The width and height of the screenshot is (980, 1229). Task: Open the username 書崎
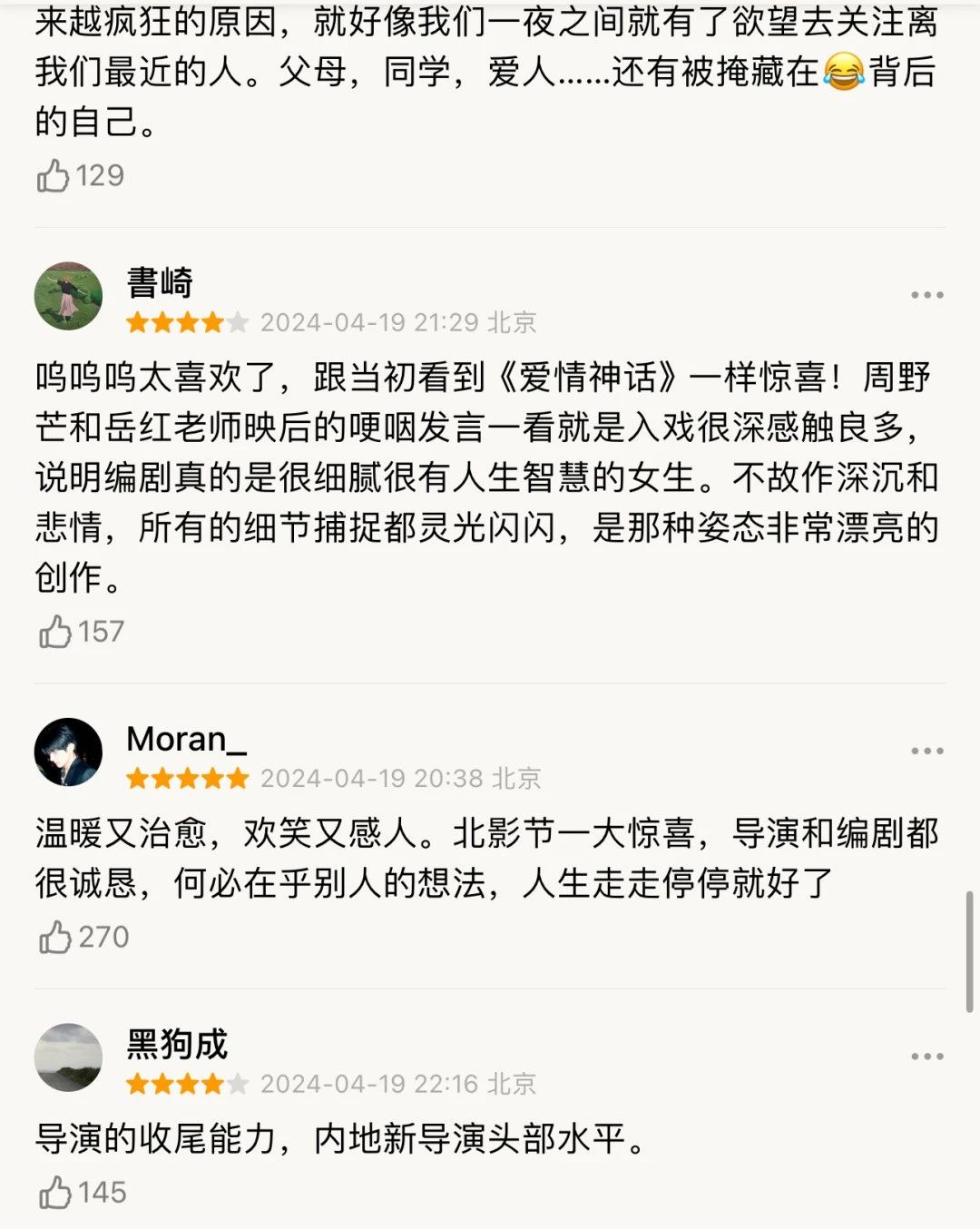pos(160,283)
